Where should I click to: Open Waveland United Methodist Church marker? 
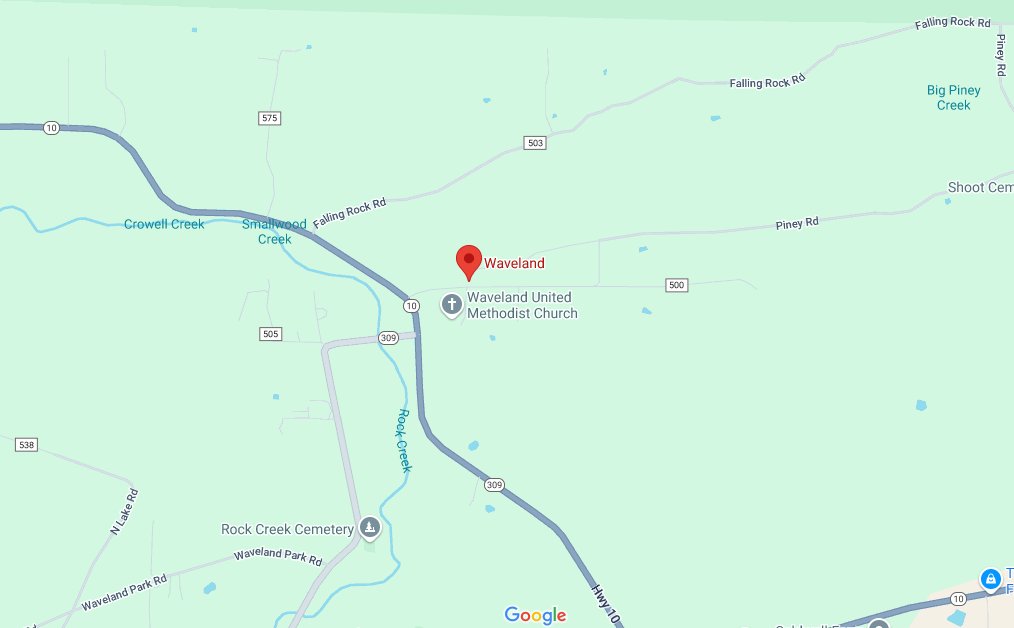pyautogui.click(x=452, y=304)
